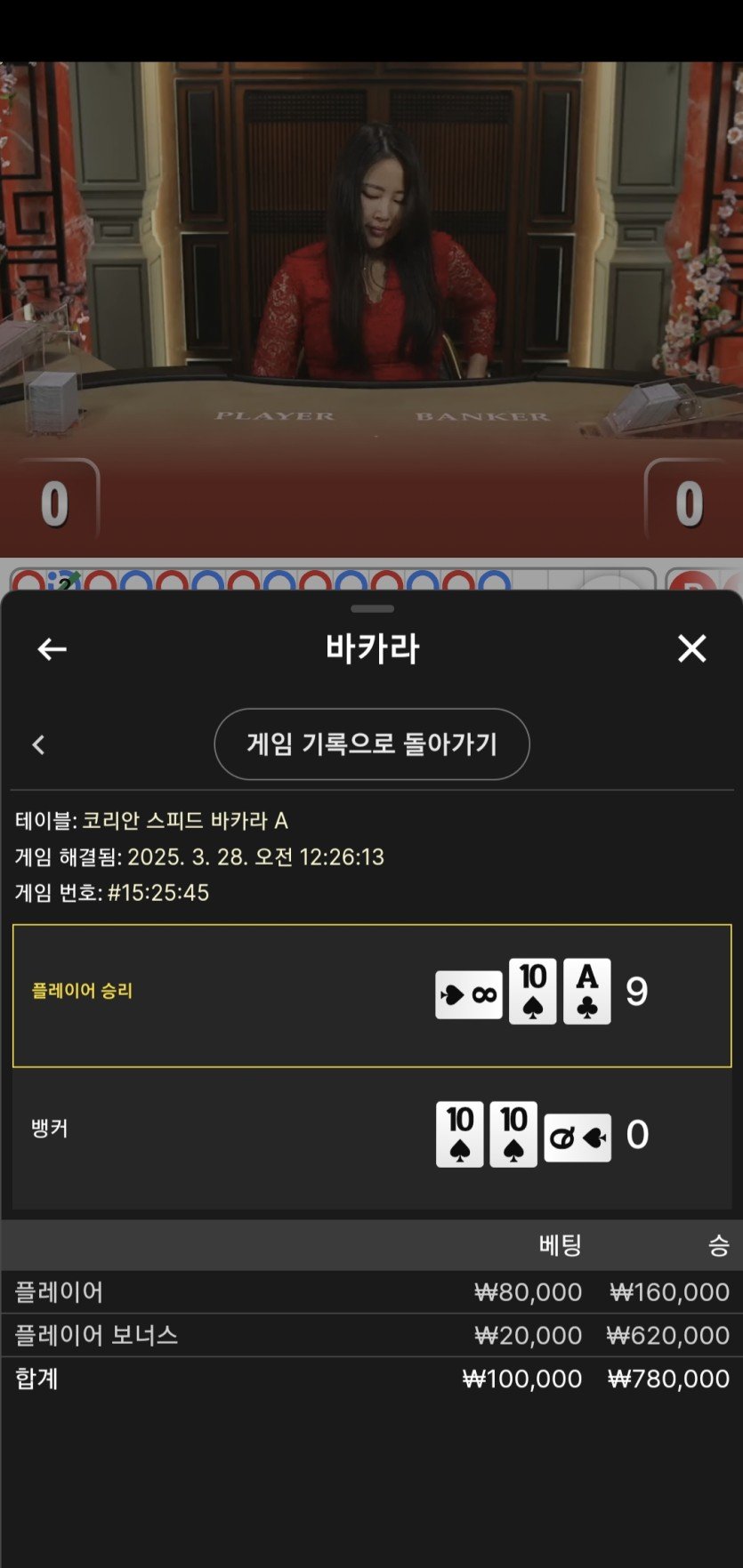Go back using the header arrow
Viewport: 743px width, 1568px height.
coord(52,649)
